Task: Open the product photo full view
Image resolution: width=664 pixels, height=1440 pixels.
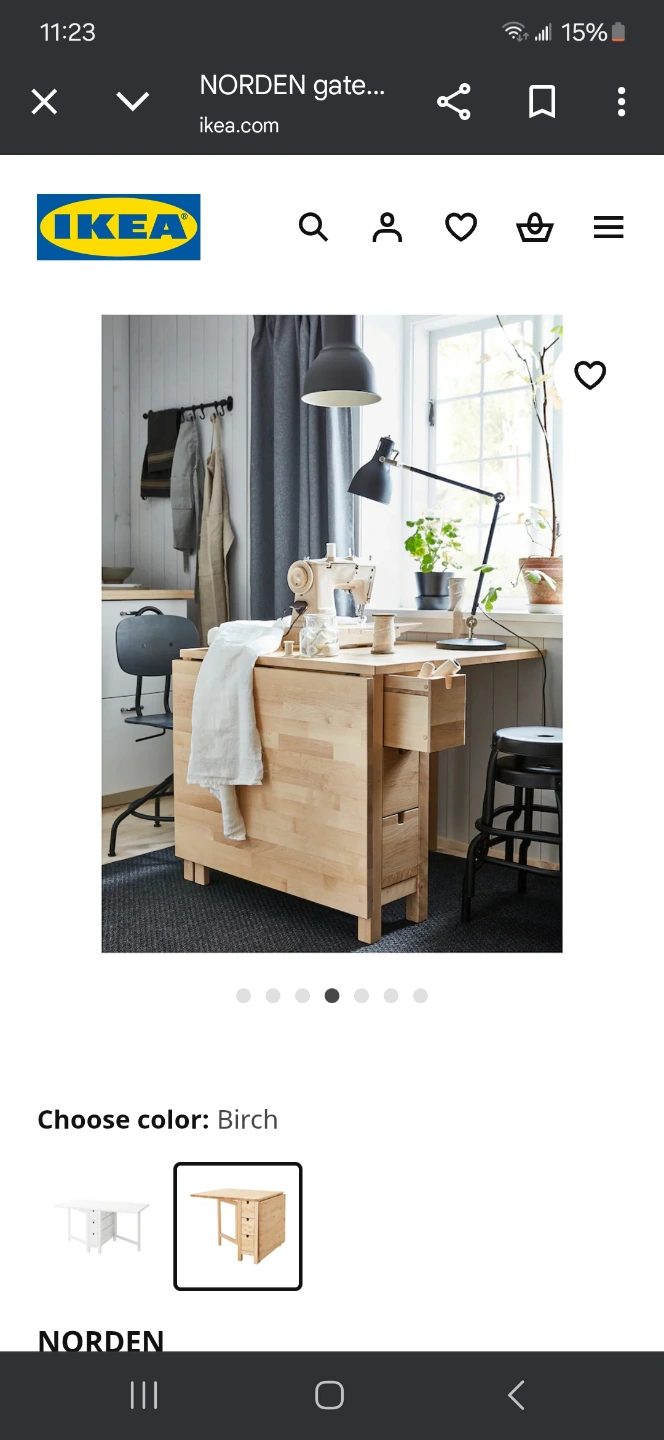Action: point(332,634)
